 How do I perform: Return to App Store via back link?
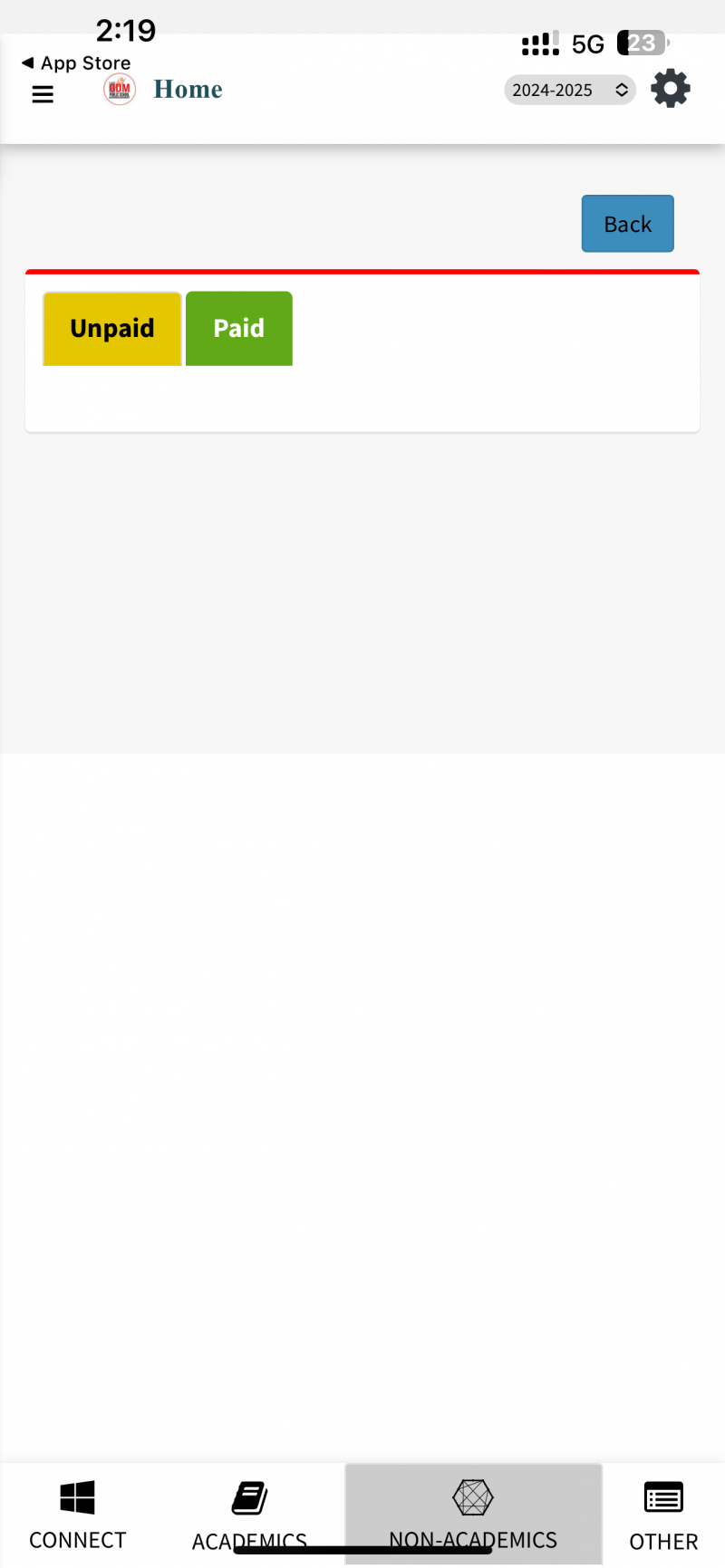click(76, 63)
